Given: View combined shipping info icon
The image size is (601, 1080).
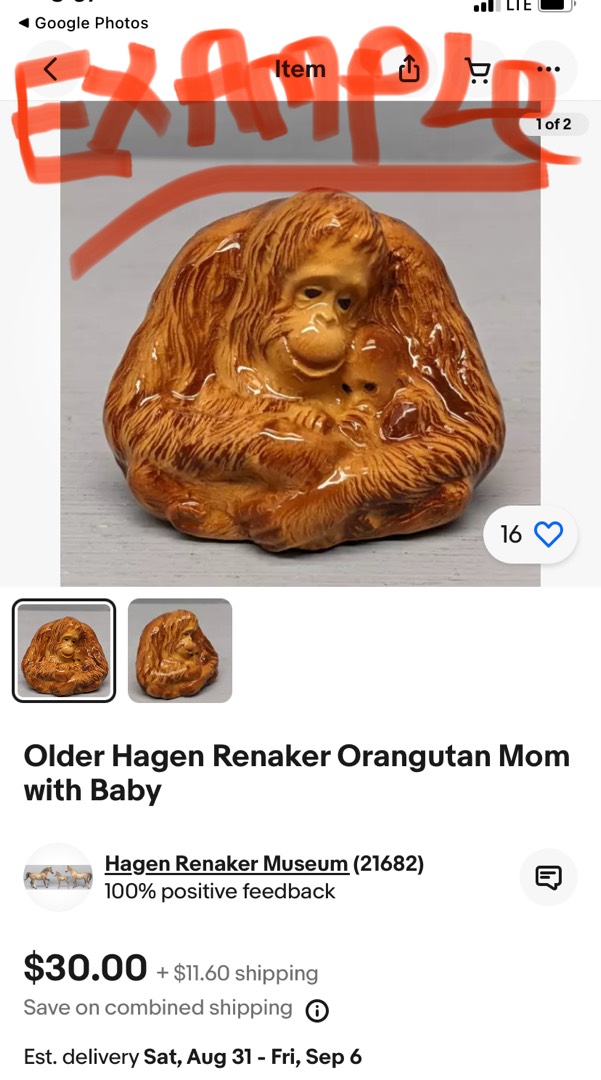Looking at the screenshot, I should tap(317, 1010).
